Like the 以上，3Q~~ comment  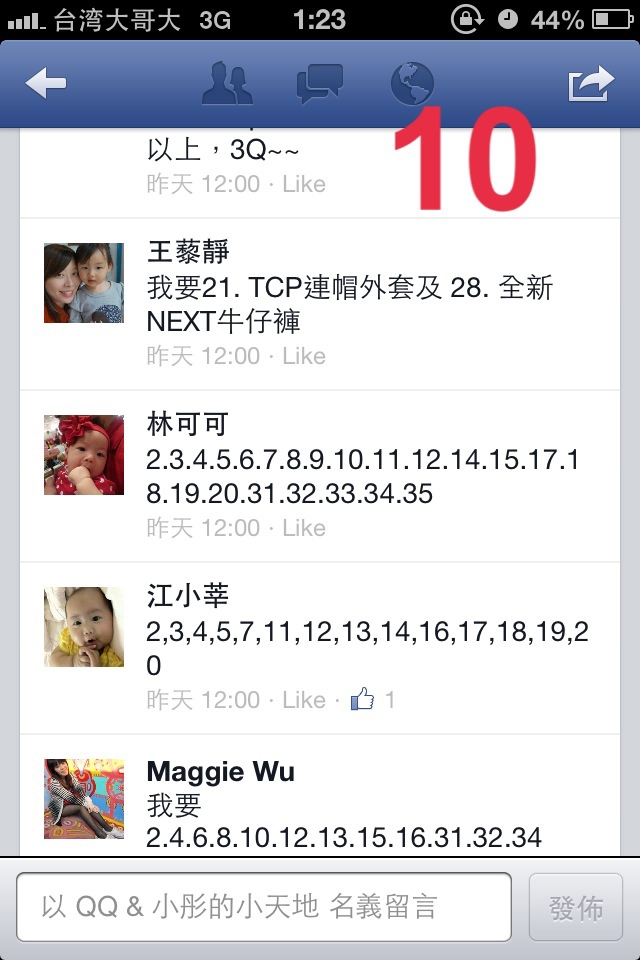tap(304, 184)
